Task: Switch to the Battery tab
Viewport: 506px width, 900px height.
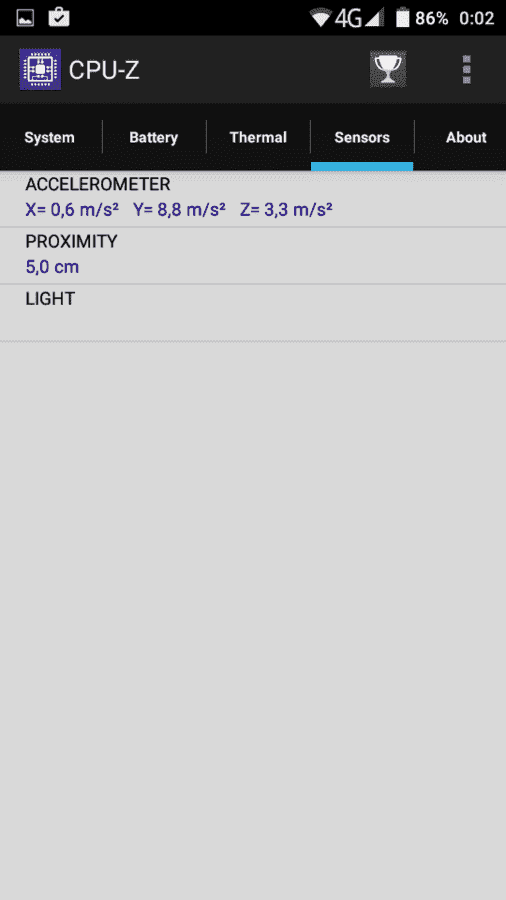Action: pyautogui.click(x=154, y=137)
